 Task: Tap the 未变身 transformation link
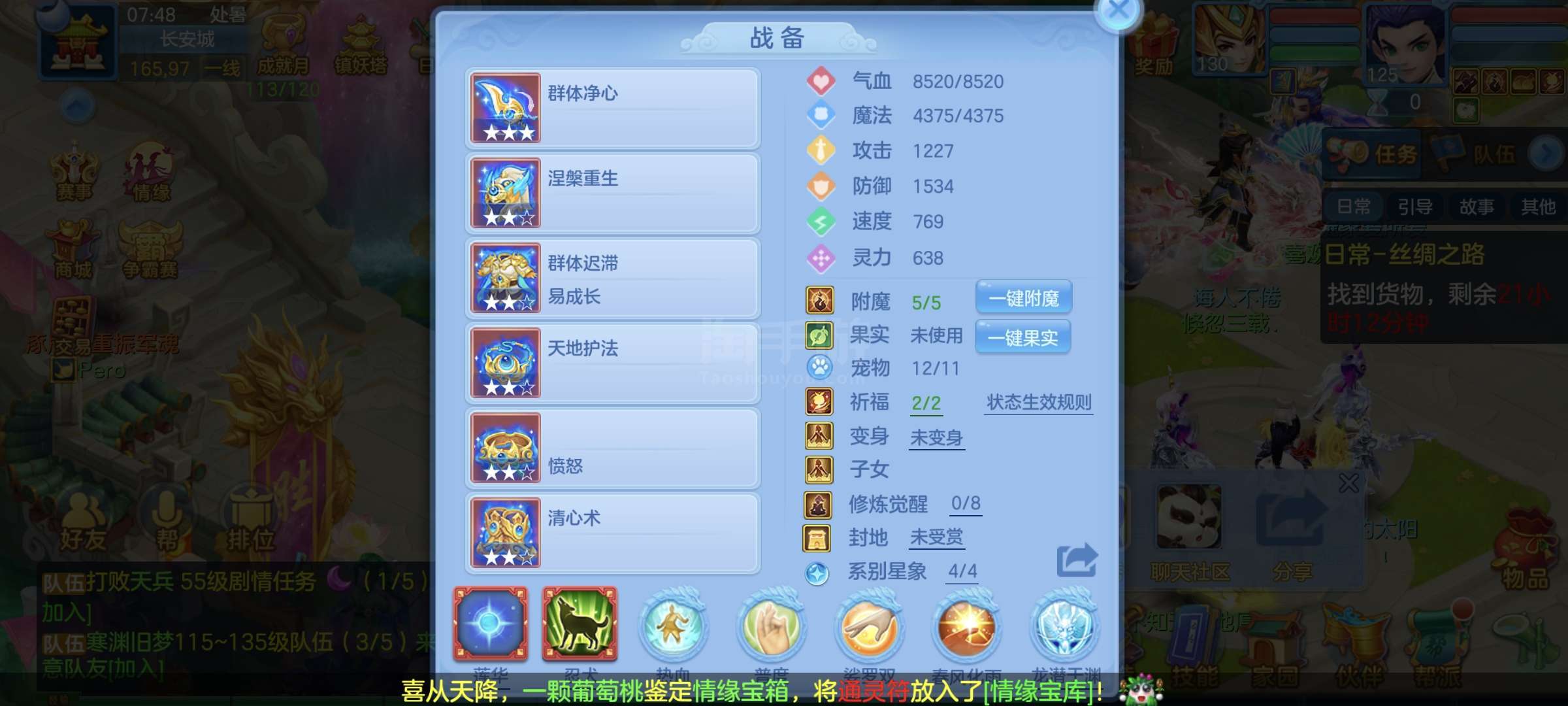[x=936, y=437]
